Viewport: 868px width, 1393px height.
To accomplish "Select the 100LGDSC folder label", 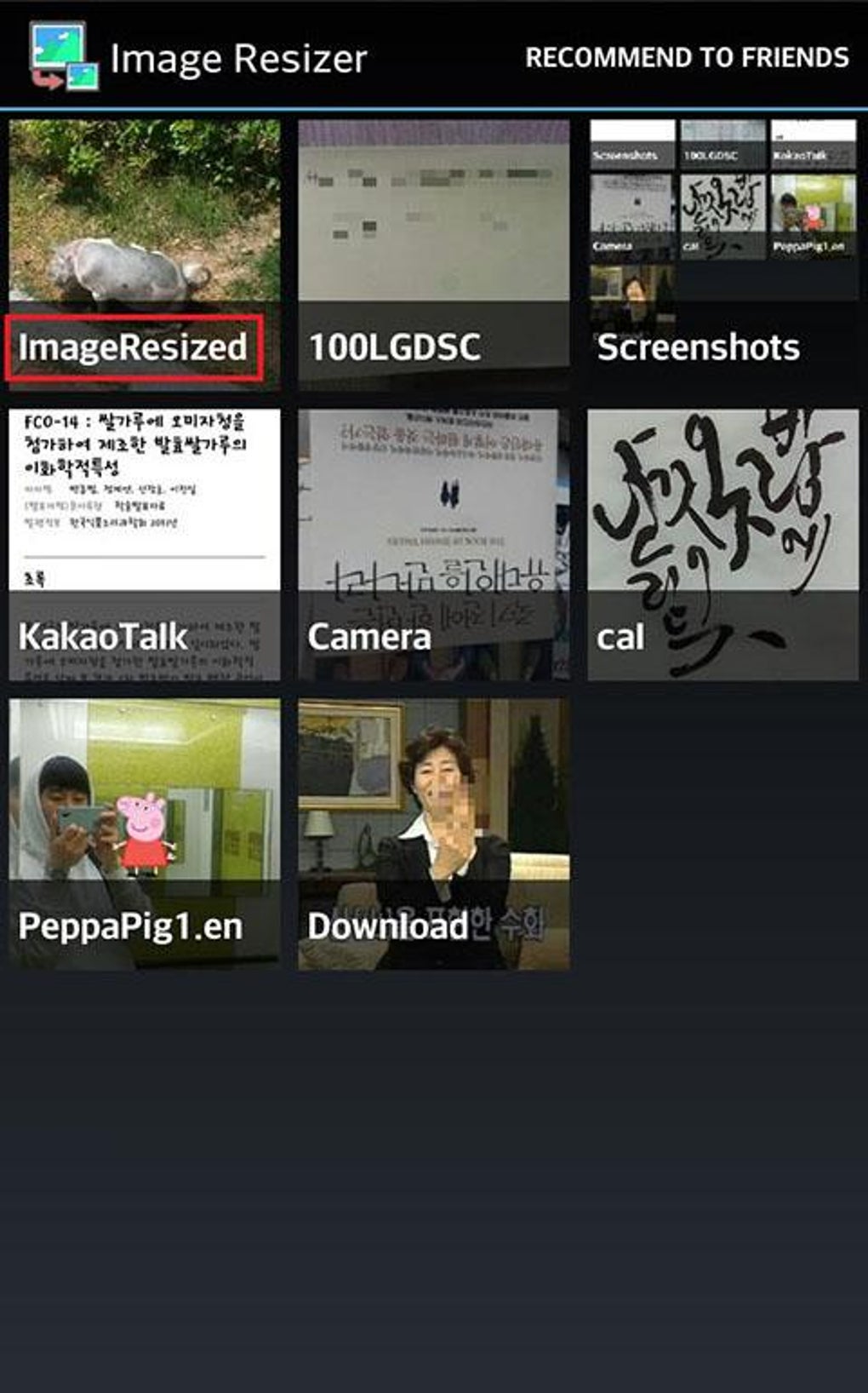I will (x=394, y=347).
